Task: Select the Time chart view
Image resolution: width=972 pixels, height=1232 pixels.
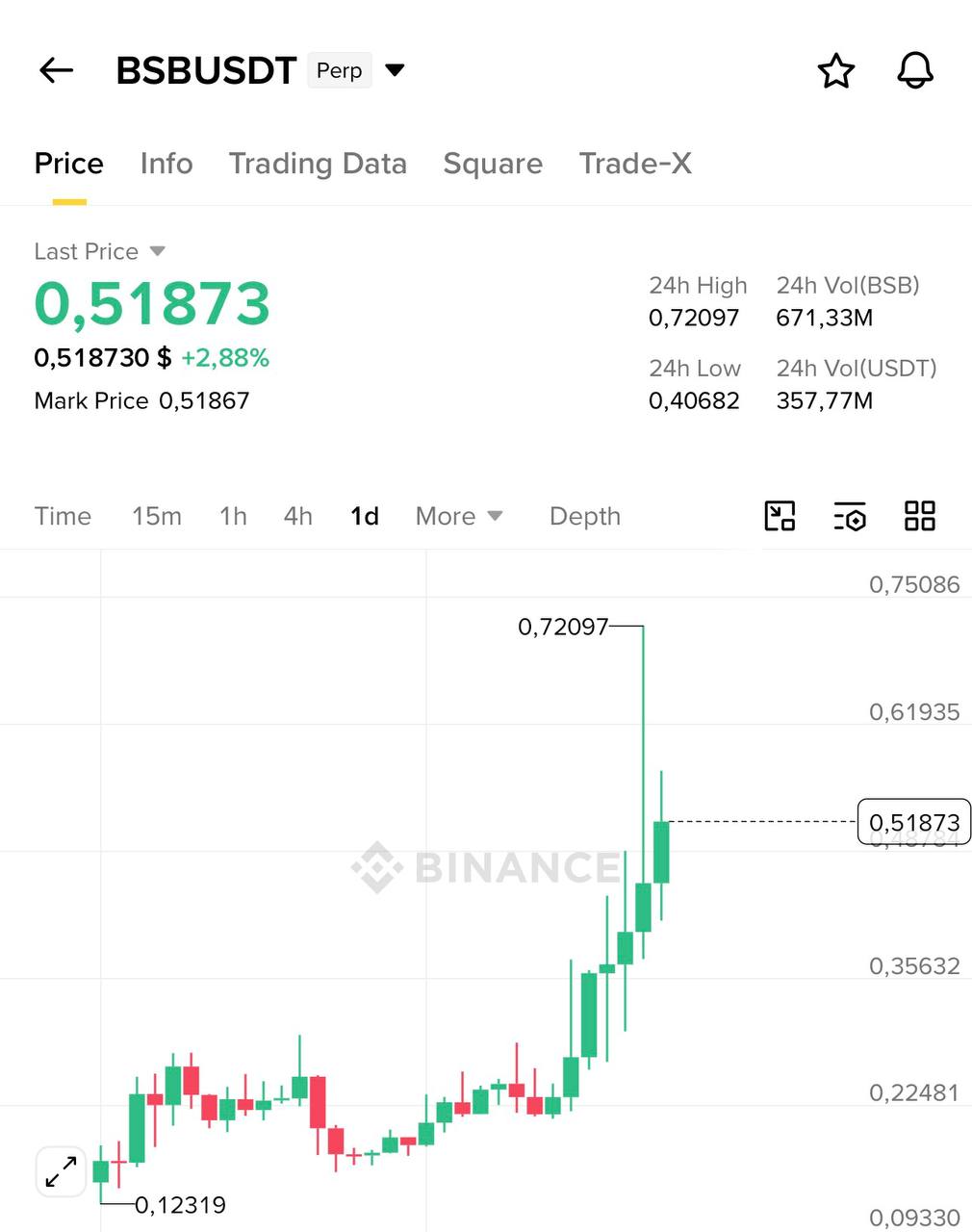Action: click(x=63, y=517)
